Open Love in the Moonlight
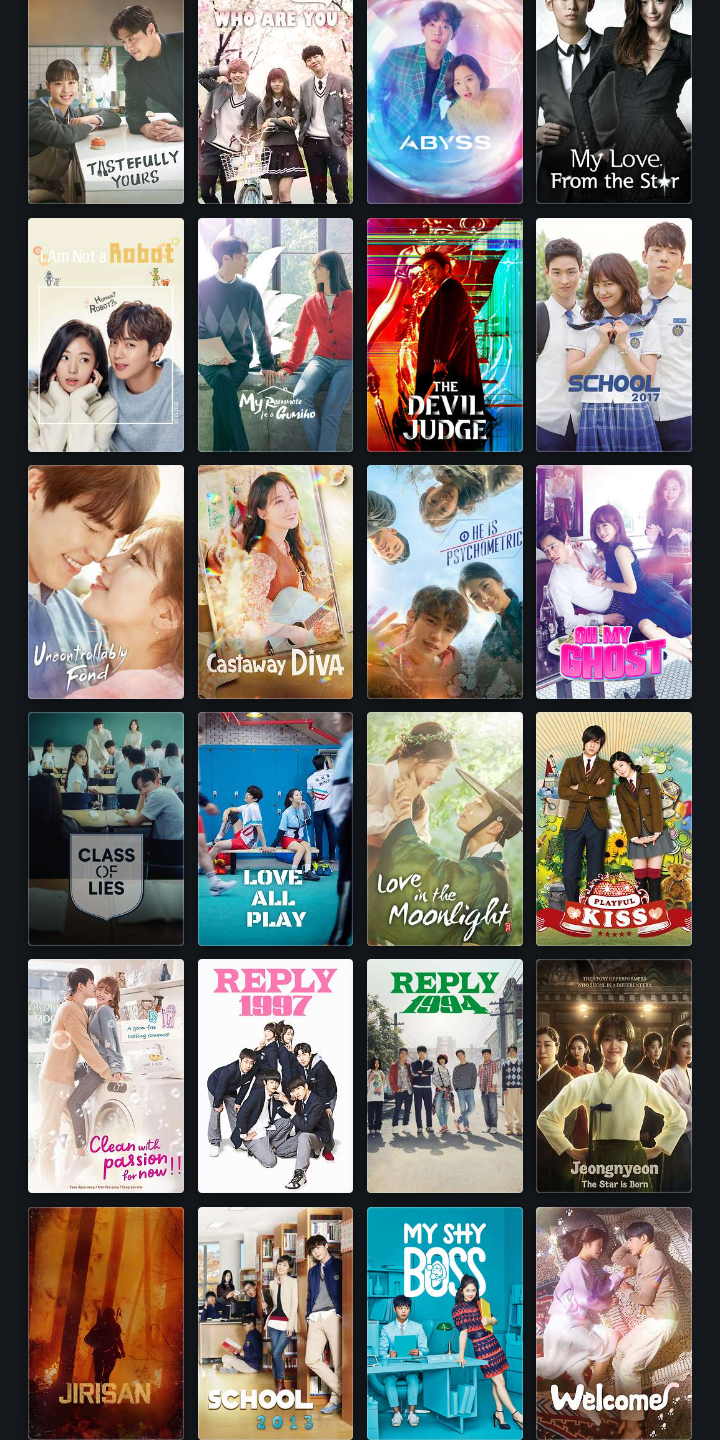This screenshot has height=1440, width=720. [x=445, y=829]
